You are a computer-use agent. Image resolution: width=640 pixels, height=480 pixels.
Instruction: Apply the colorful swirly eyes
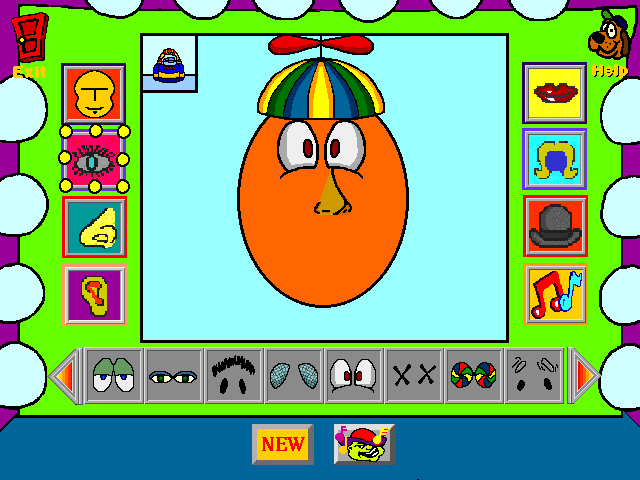[x=474, y=376]
